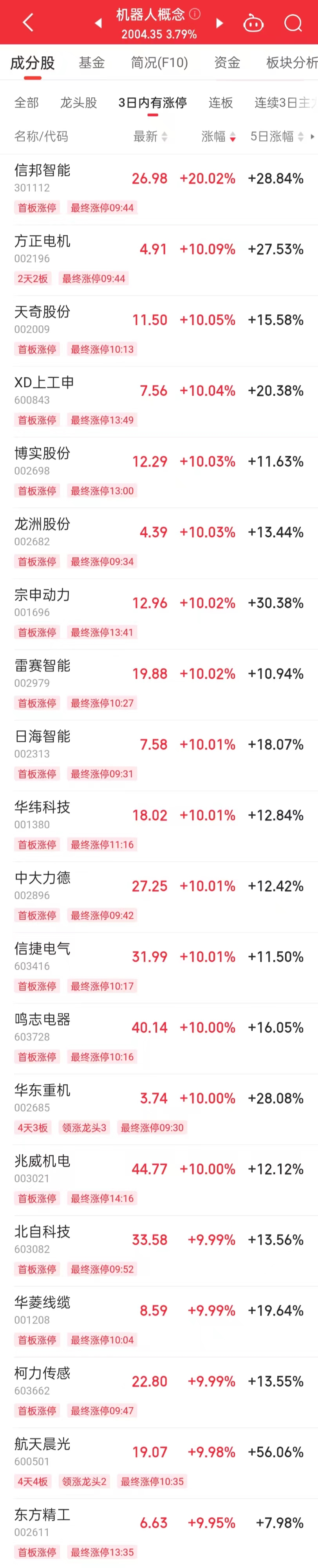Select the 全部 filter

(26, 103)
